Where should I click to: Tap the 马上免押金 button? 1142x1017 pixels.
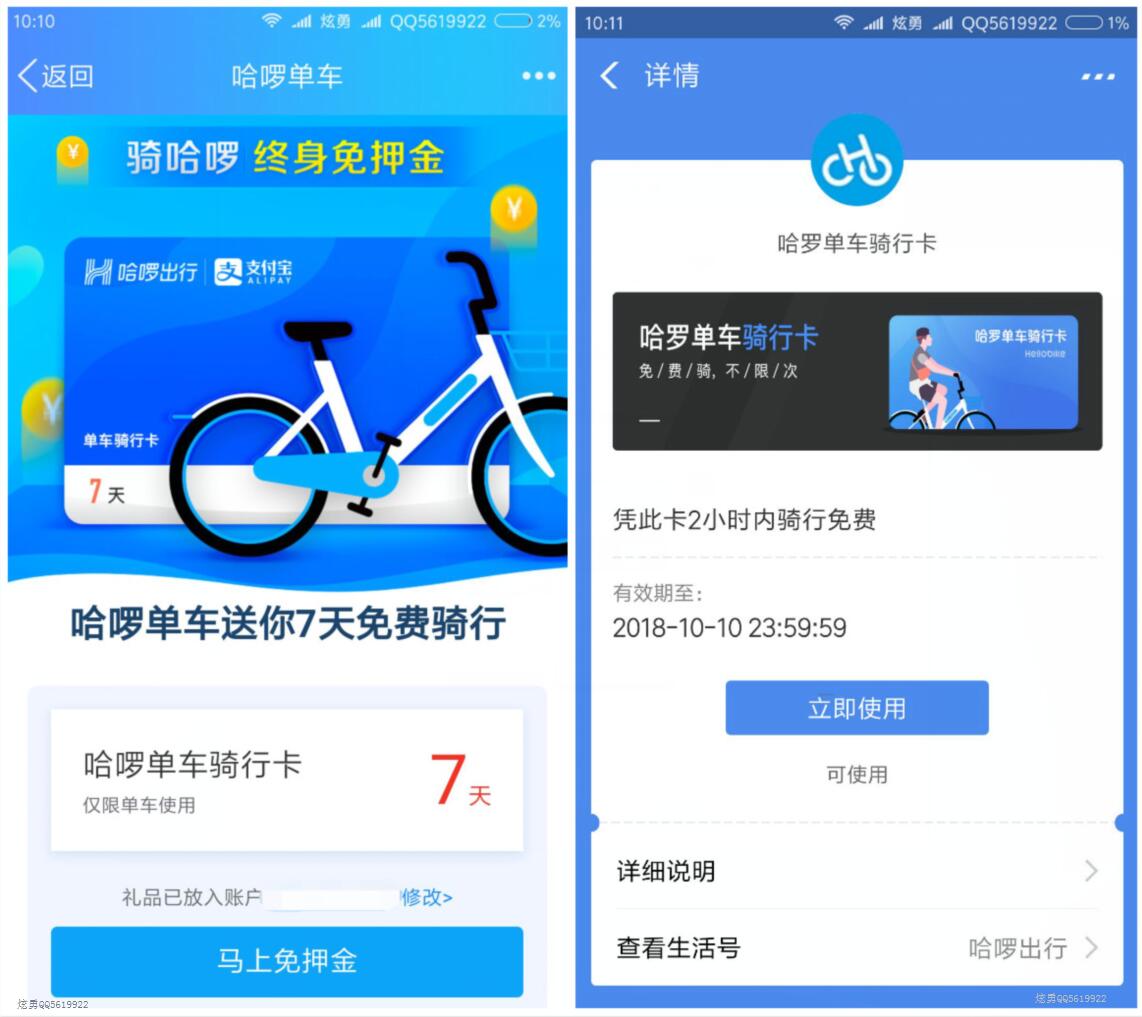(x=287, y=961)
